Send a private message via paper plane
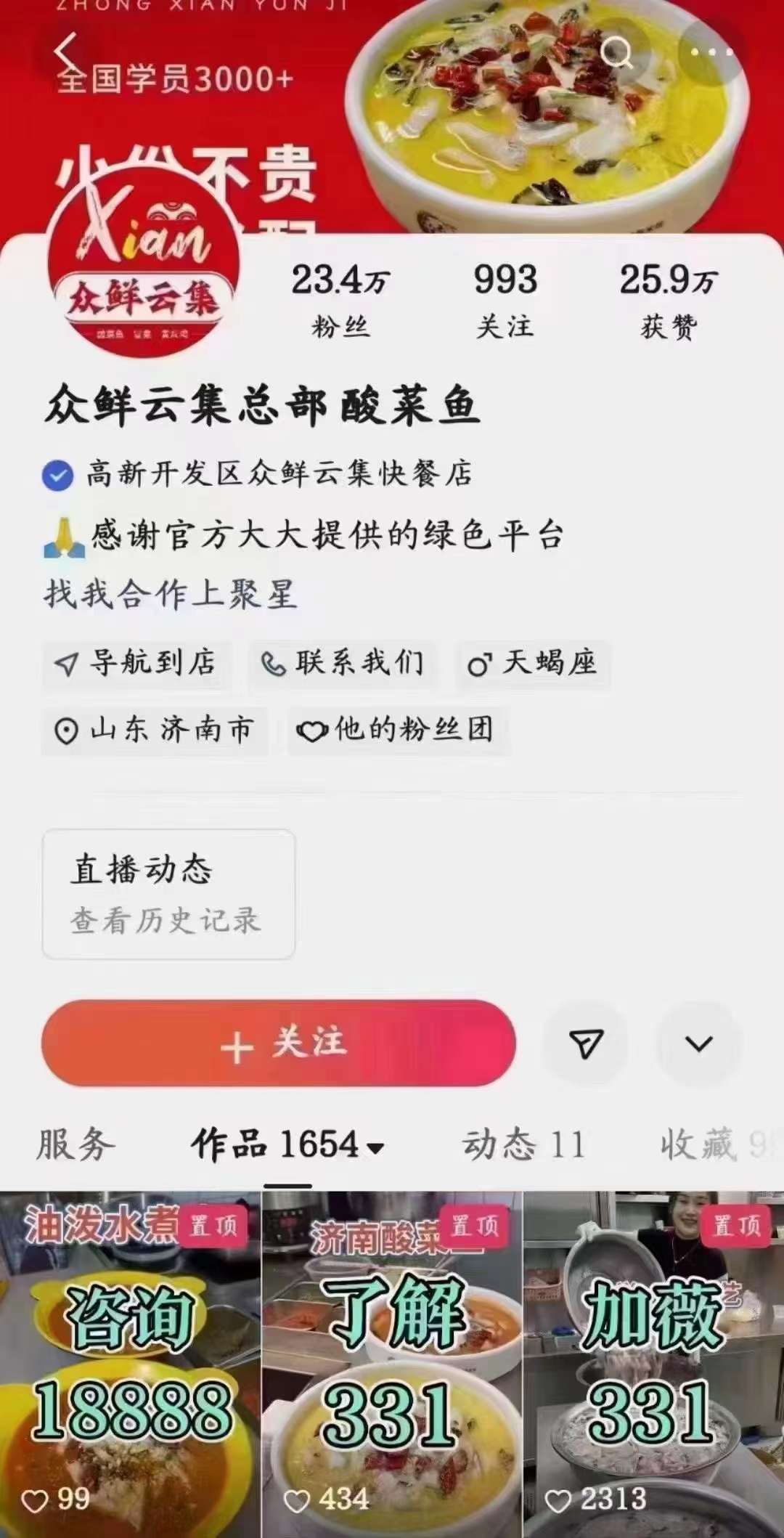Image resolution: width=784 pixels, height=1538 pixels. coord(586,1043)
